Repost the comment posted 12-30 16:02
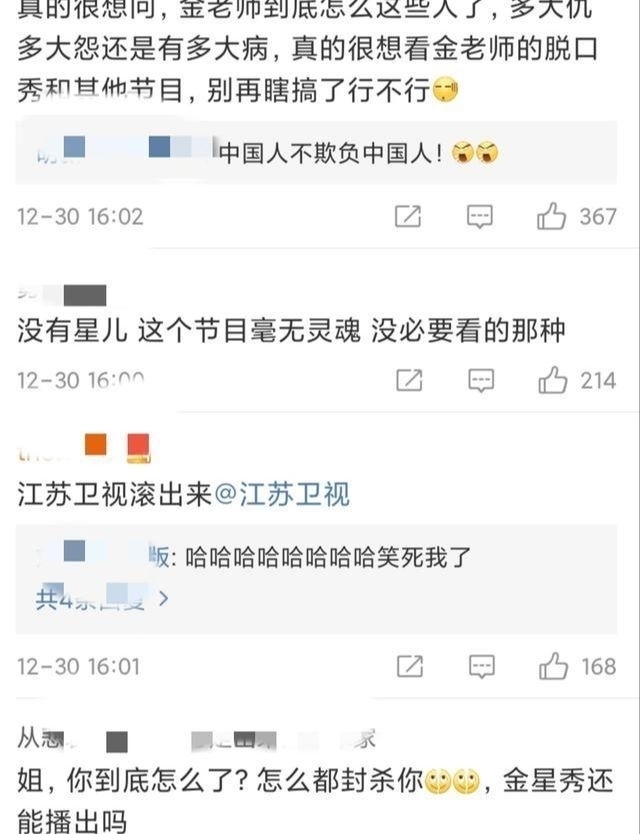 click(408, 216)
